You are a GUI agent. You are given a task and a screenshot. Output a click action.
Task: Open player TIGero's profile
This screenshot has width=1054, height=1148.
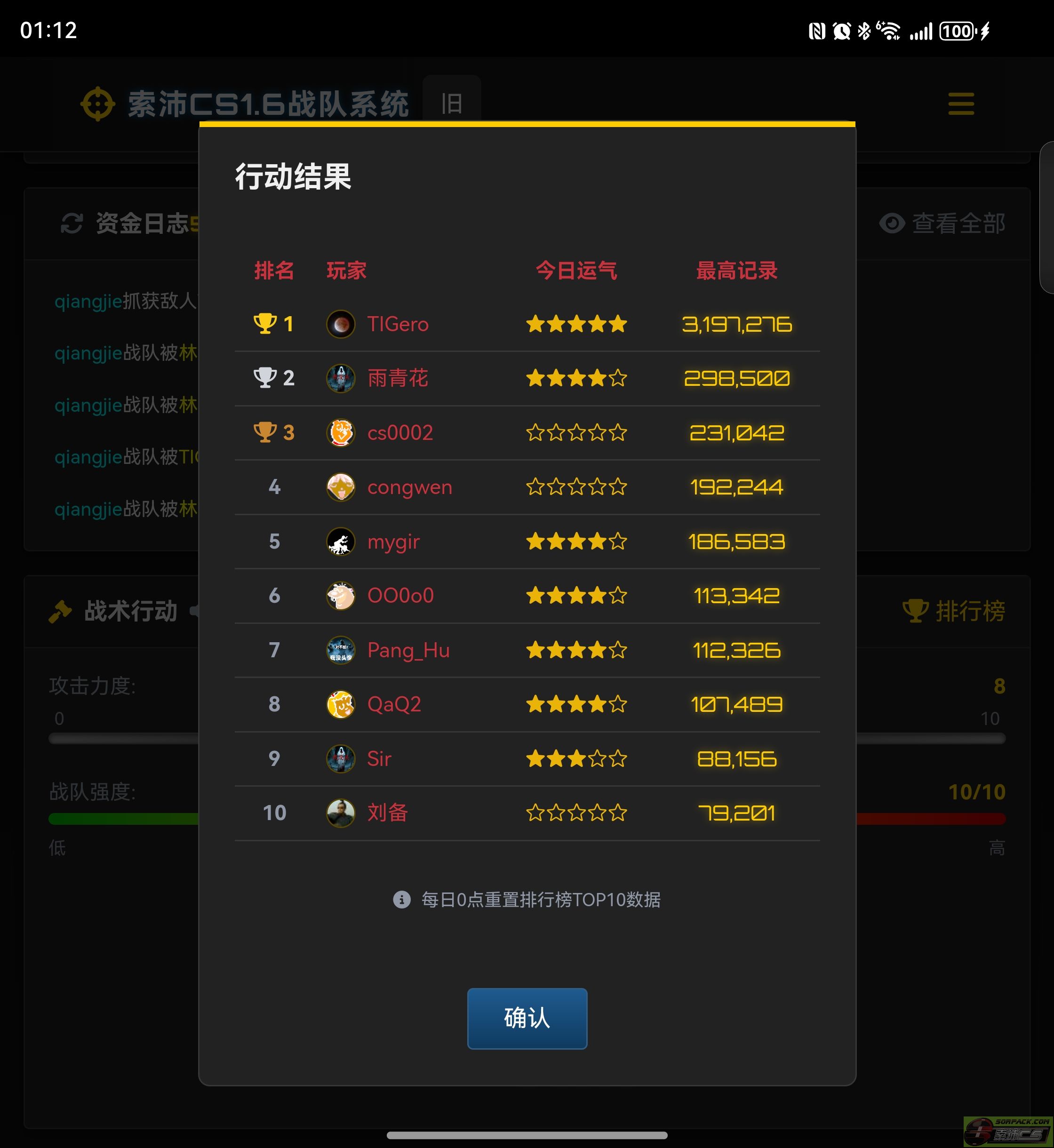pyautogui.click(x=397, y=324)
